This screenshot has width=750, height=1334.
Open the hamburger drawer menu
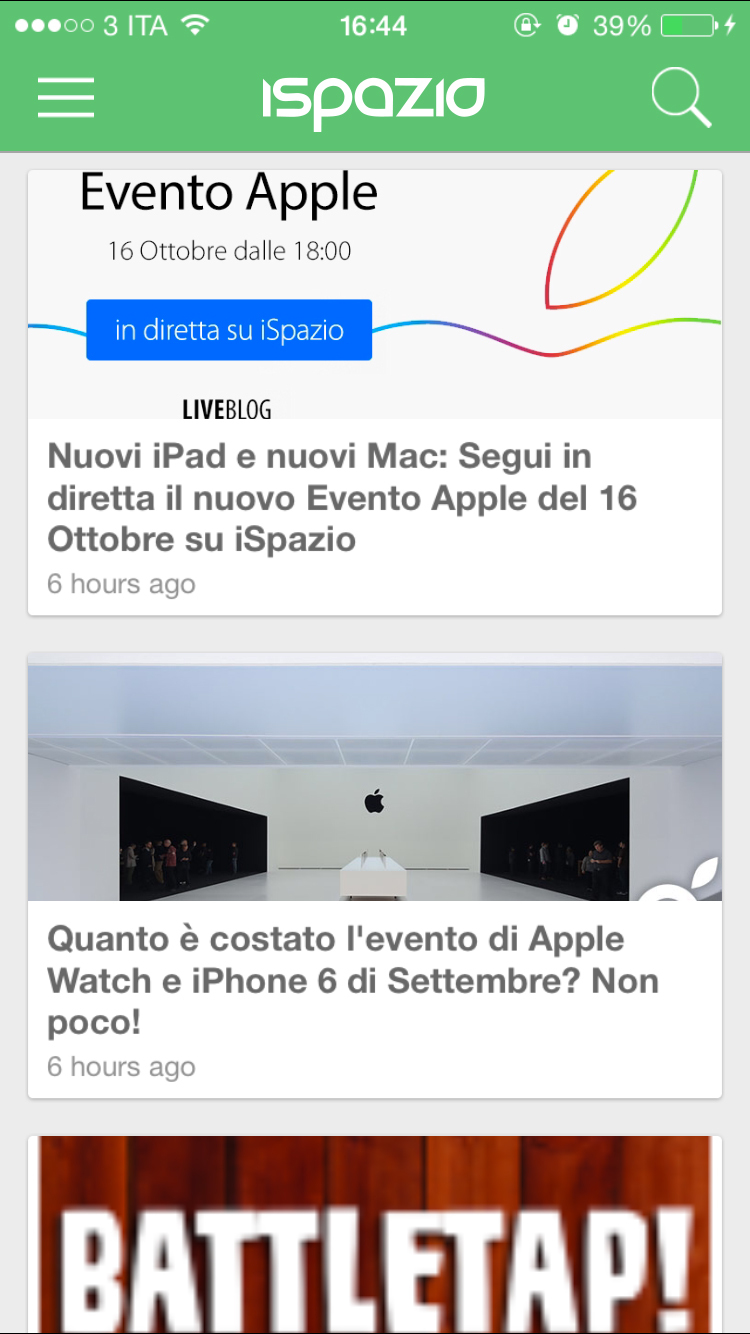[x=66, y=98]
